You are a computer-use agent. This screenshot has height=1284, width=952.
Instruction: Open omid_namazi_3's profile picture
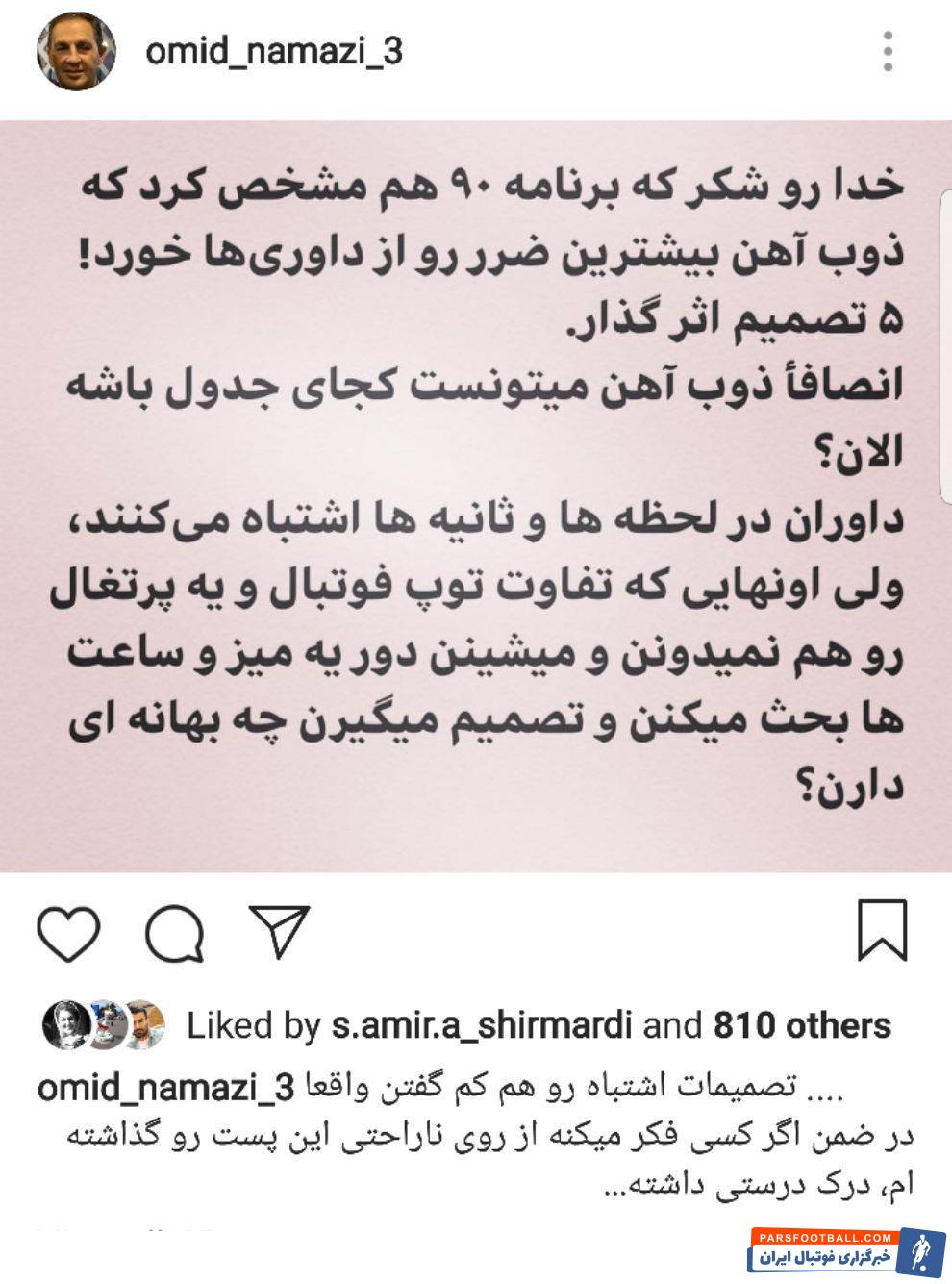click(x=76, y=52)
